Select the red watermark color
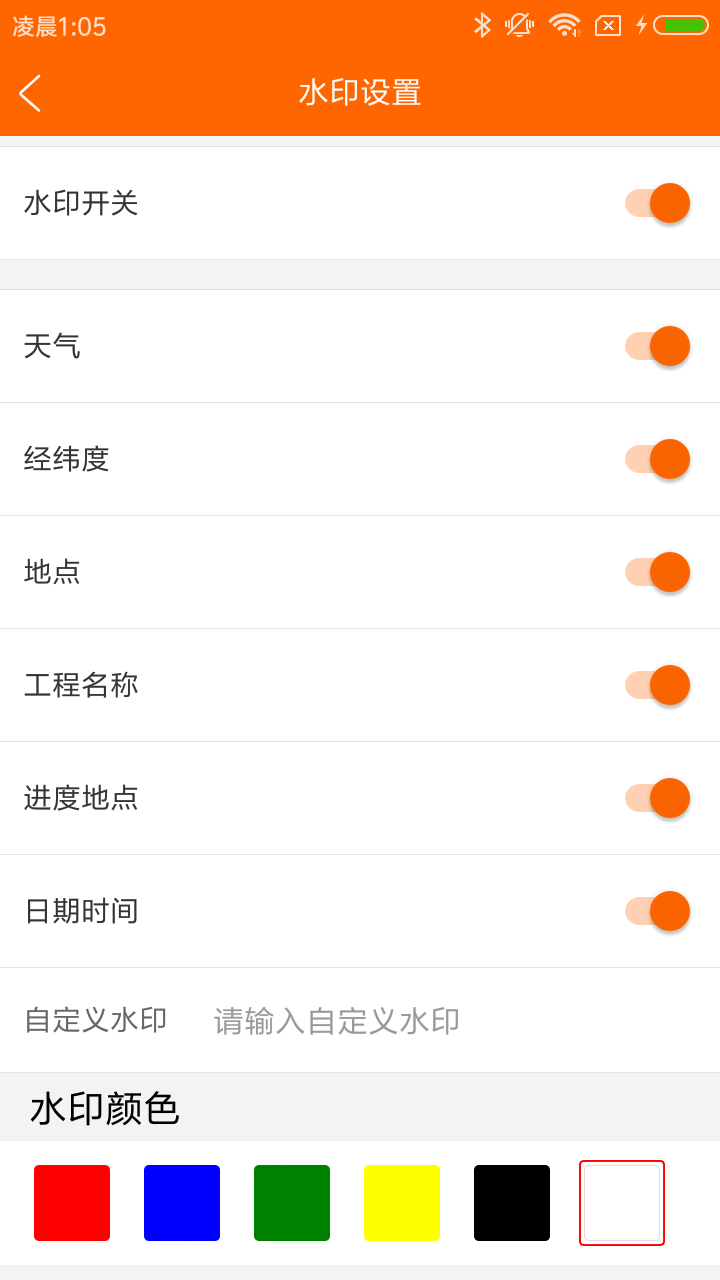The height and width of the screenshot is (1280, 720). pyautogui.click(x=71, y=1203)
